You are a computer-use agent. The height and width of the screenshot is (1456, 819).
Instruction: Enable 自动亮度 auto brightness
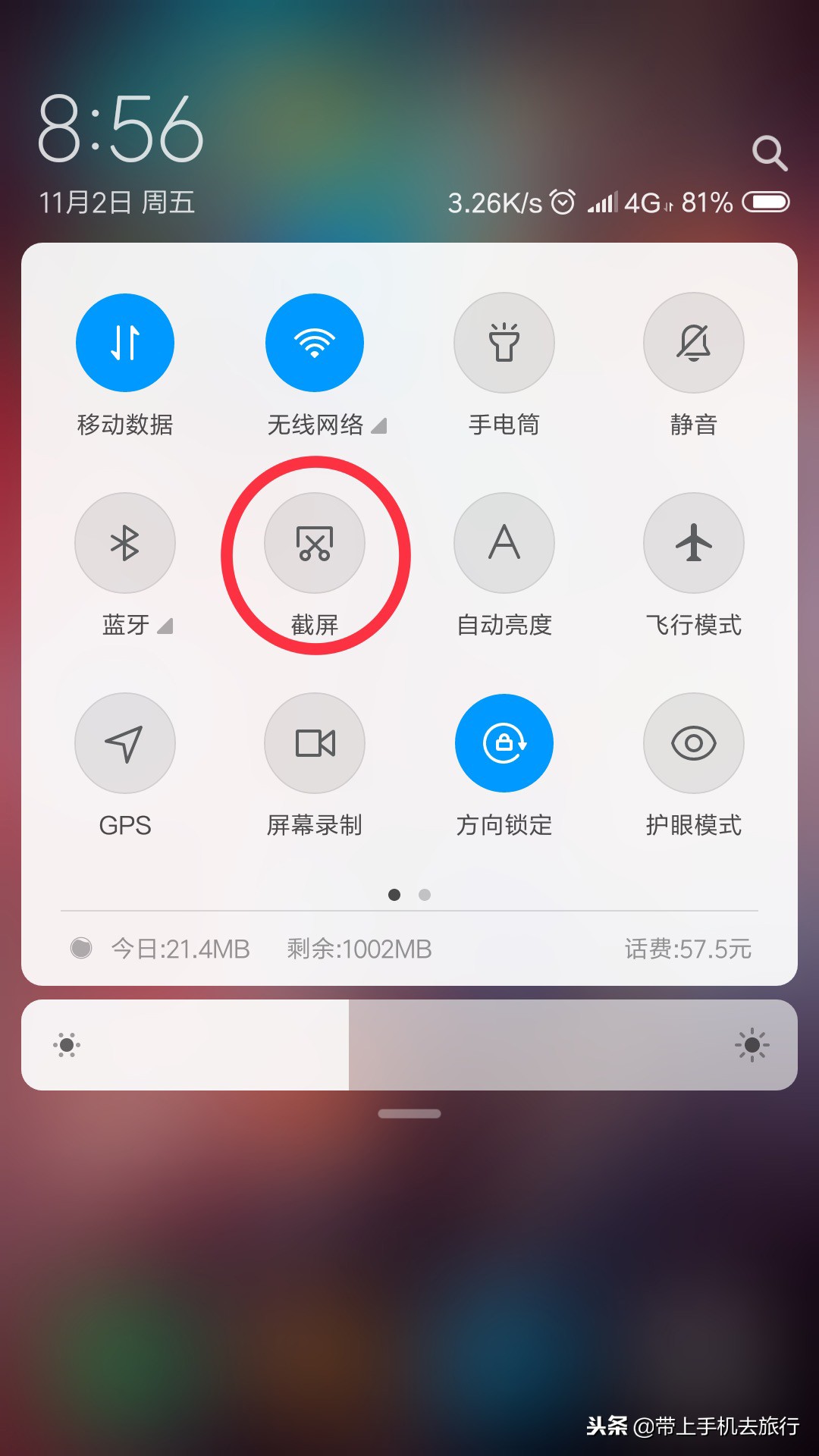[x=504, y=543]
